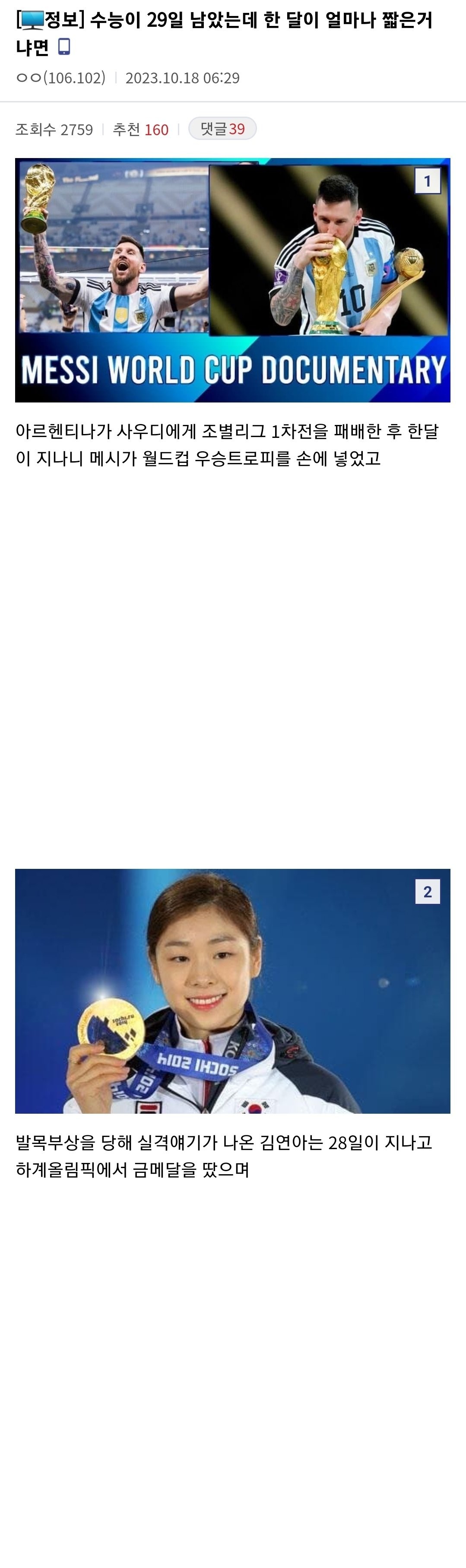The image size is (466, 1568).
Task: Open the Sochi 2014 gold medal photo
Action: [x=232, y=991]
